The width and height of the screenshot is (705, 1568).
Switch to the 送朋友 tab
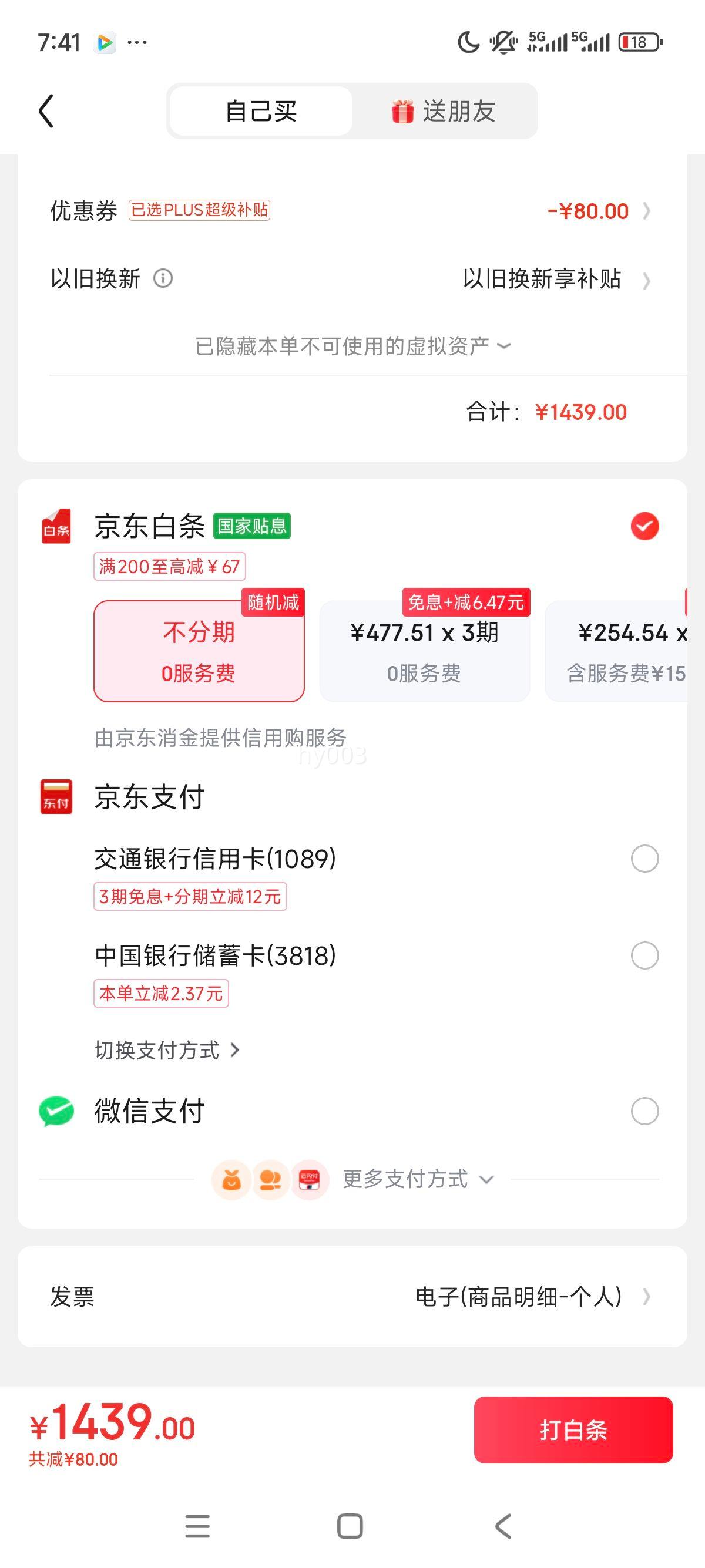444,112
